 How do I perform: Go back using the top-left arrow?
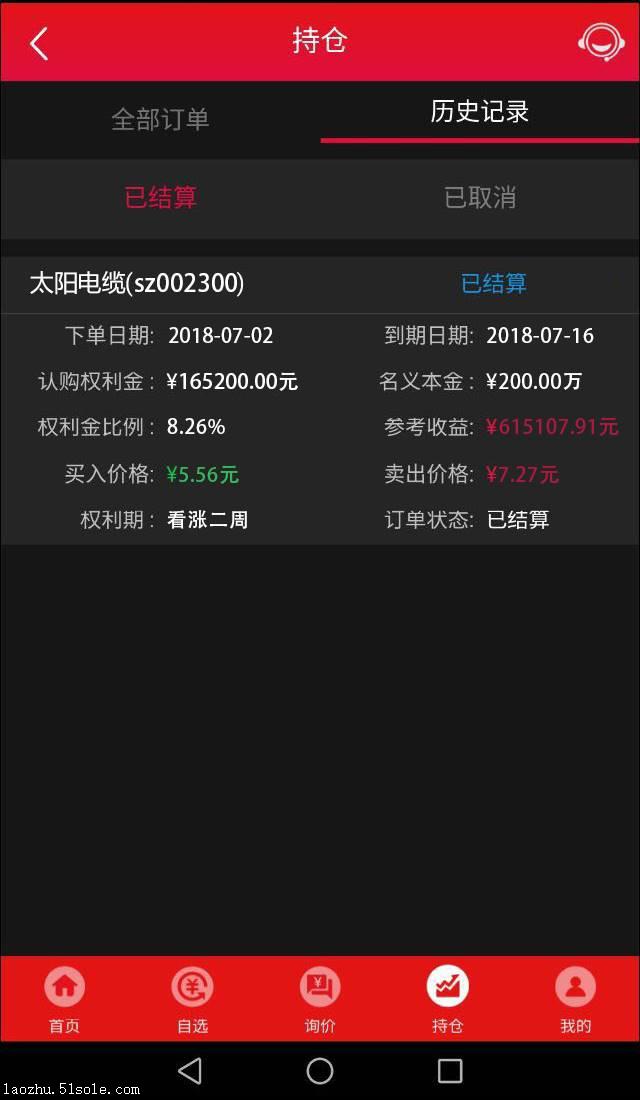pyautogui.click(x=39, y=43)
